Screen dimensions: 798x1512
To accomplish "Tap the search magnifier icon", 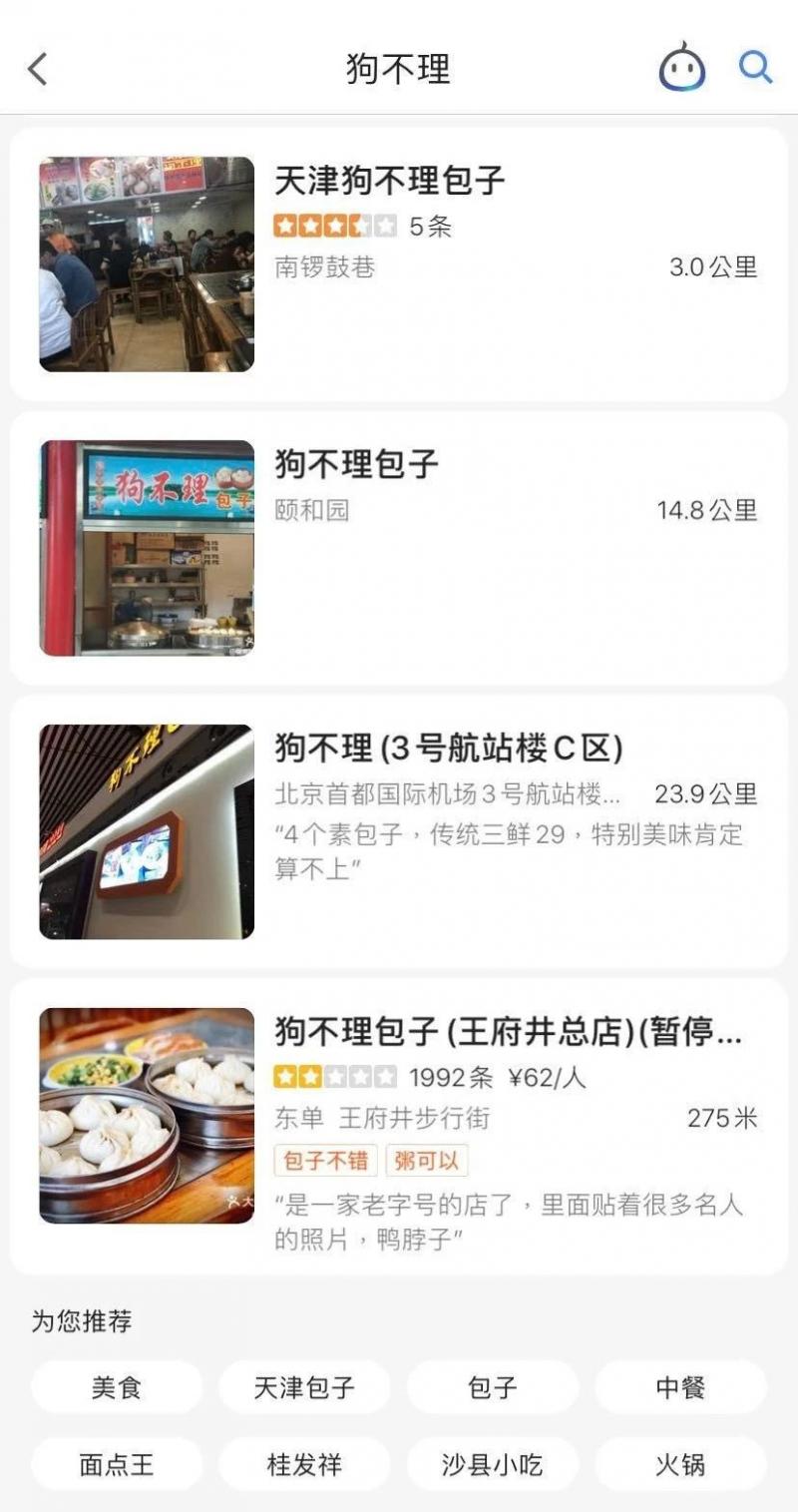I will 755,68.
